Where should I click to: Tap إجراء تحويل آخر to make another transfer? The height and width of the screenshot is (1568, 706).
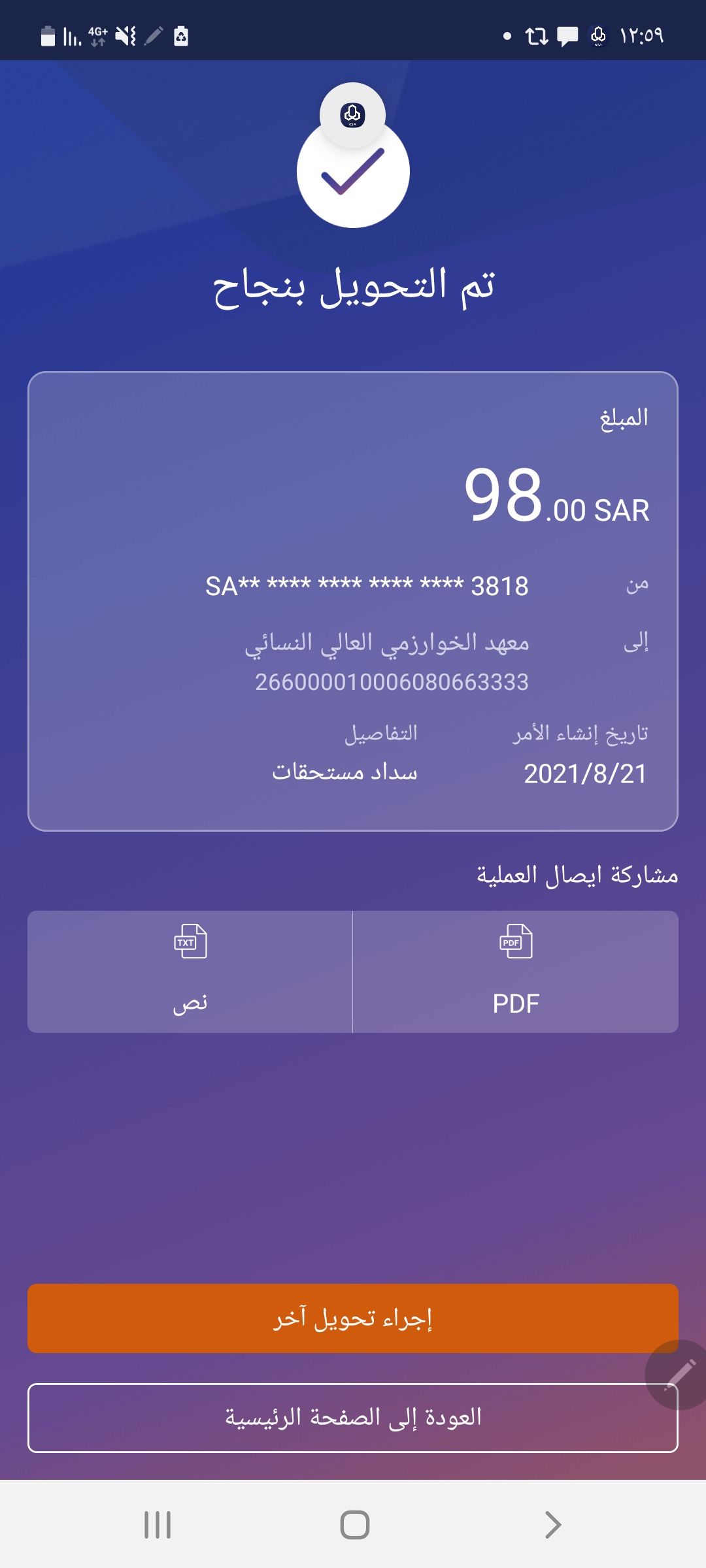[353, 1318]
